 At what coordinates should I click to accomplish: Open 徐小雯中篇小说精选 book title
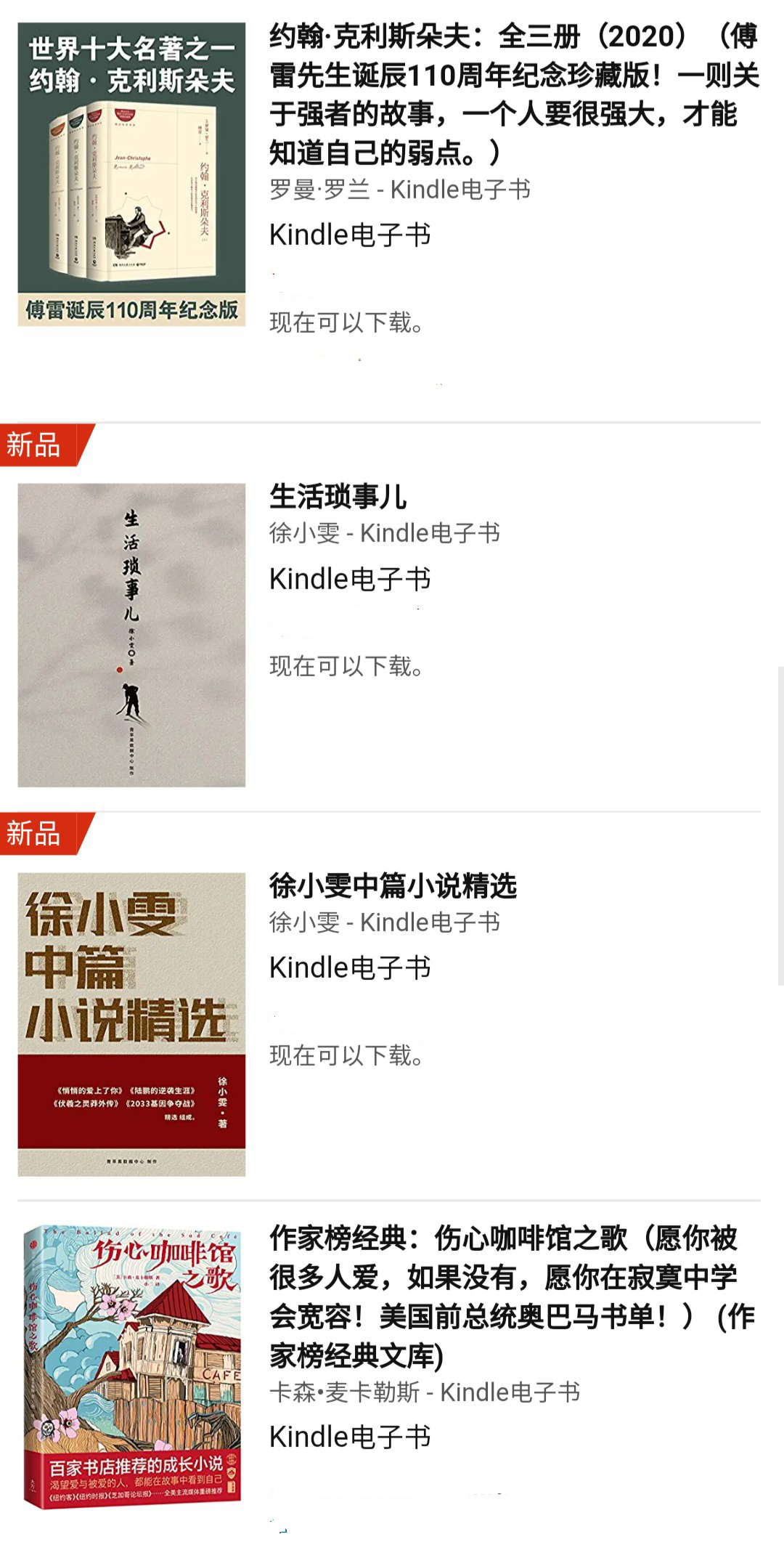pyautogui.click(x=393, y=885)
